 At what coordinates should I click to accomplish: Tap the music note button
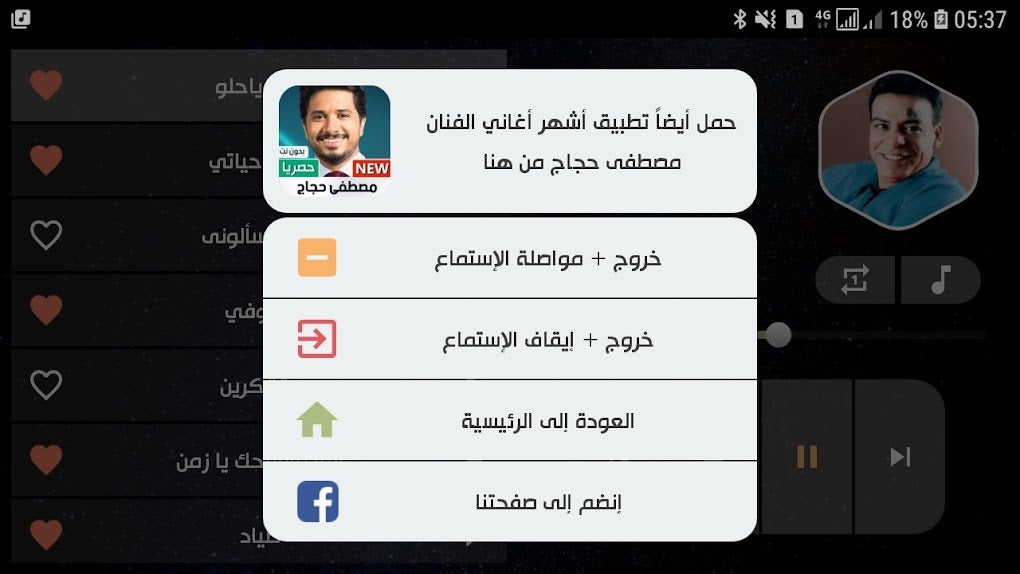point(940,280)
